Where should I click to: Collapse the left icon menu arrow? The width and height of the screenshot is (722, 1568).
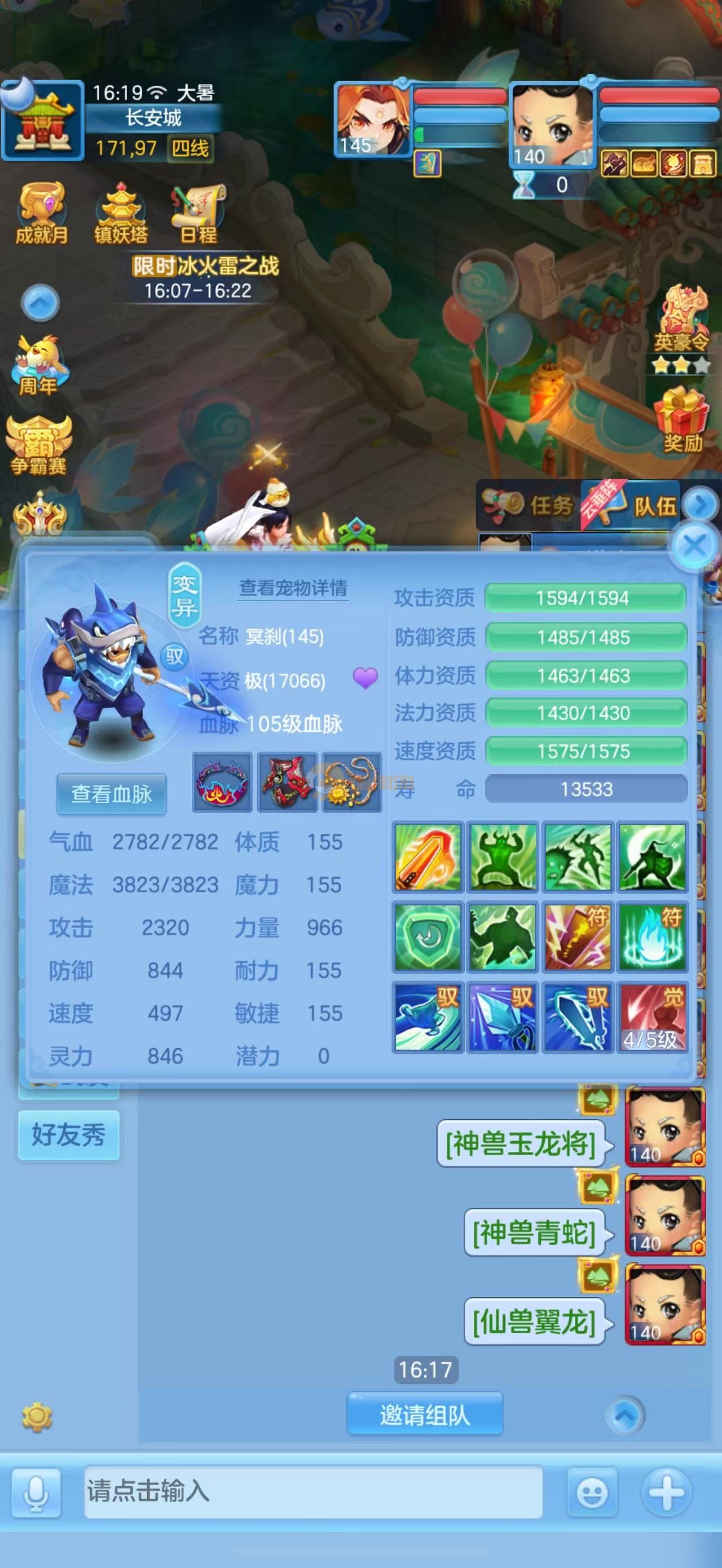40,303
